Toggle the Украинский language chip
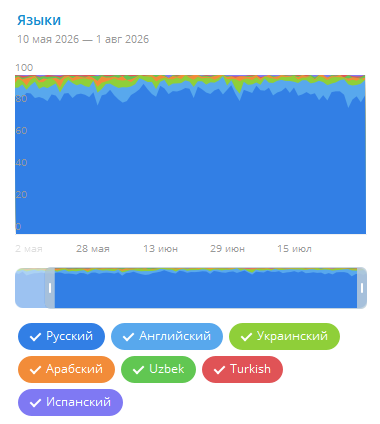Screen dimensions: 380x424 [x=284, y=336]
